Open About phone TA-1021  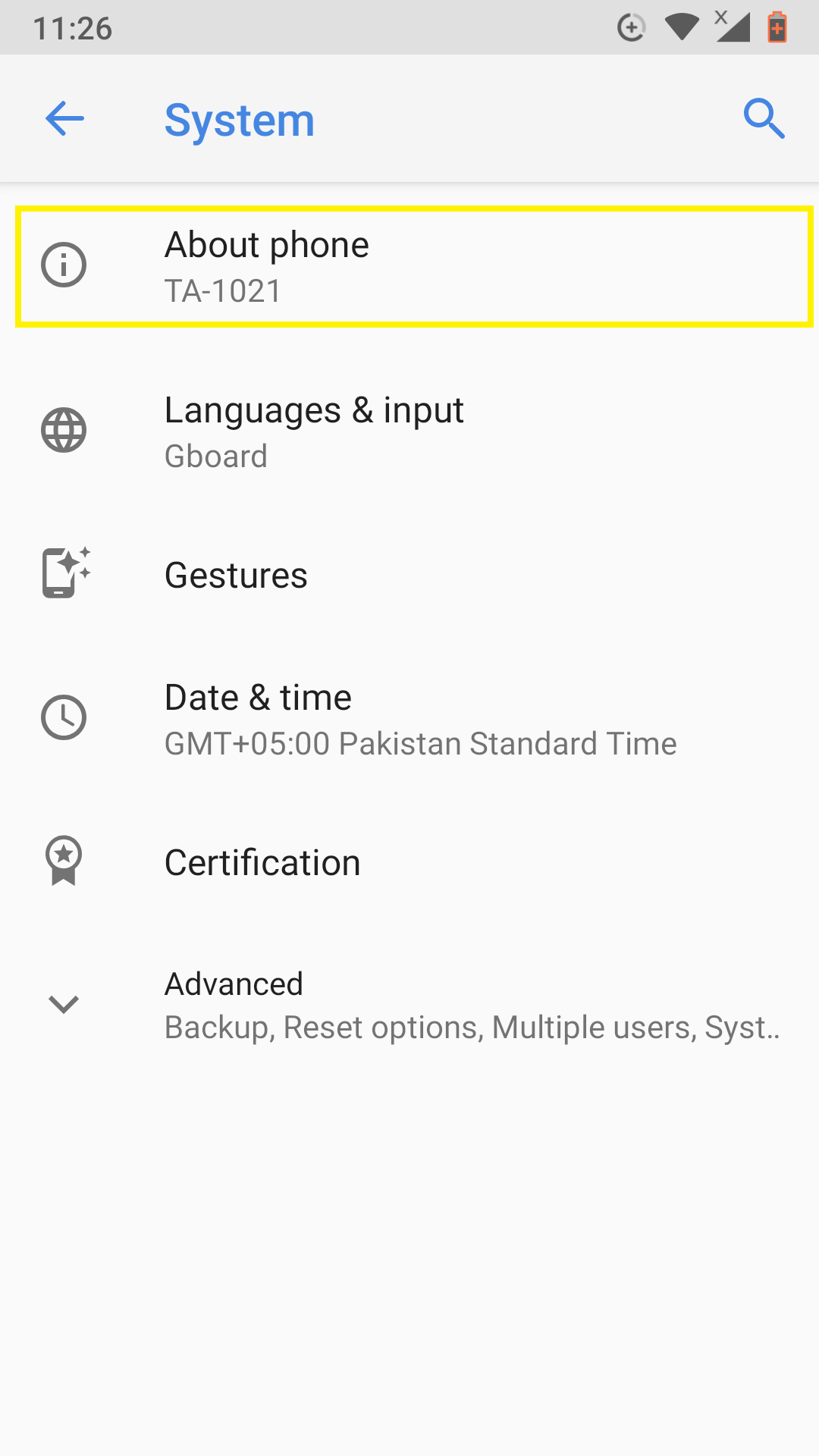pyautogui.click(x=414, y=266)
